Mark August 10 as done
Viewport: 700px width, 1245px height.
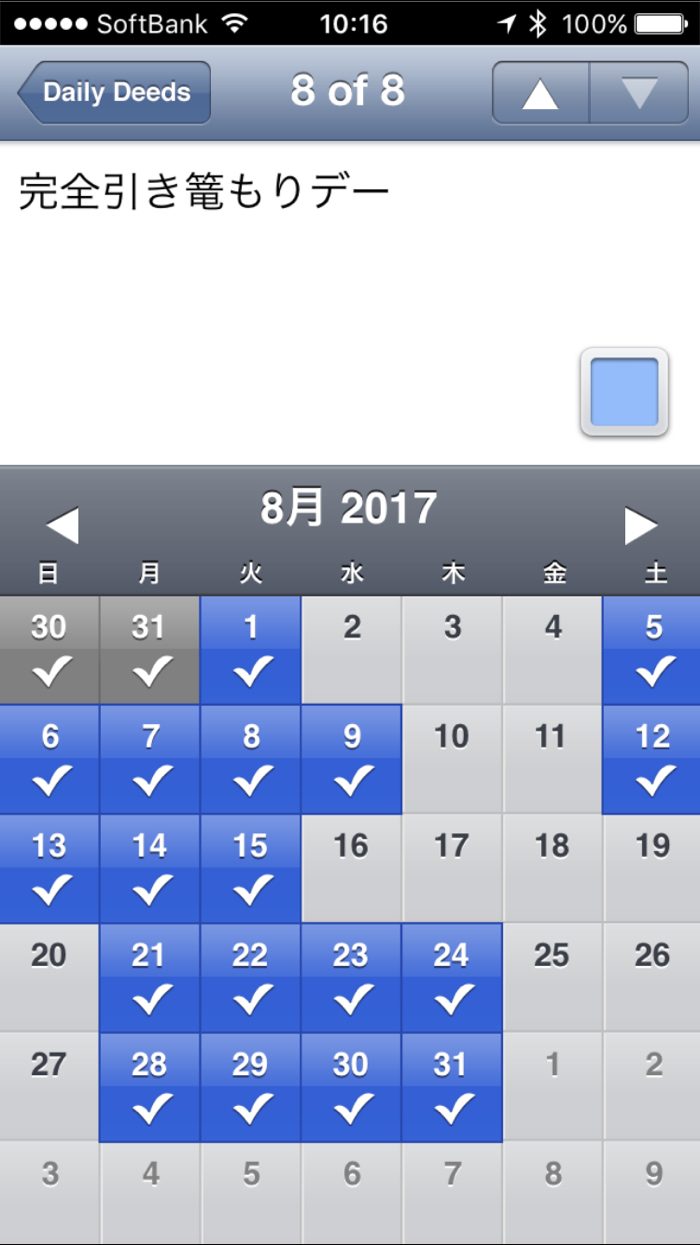(452, 759)
